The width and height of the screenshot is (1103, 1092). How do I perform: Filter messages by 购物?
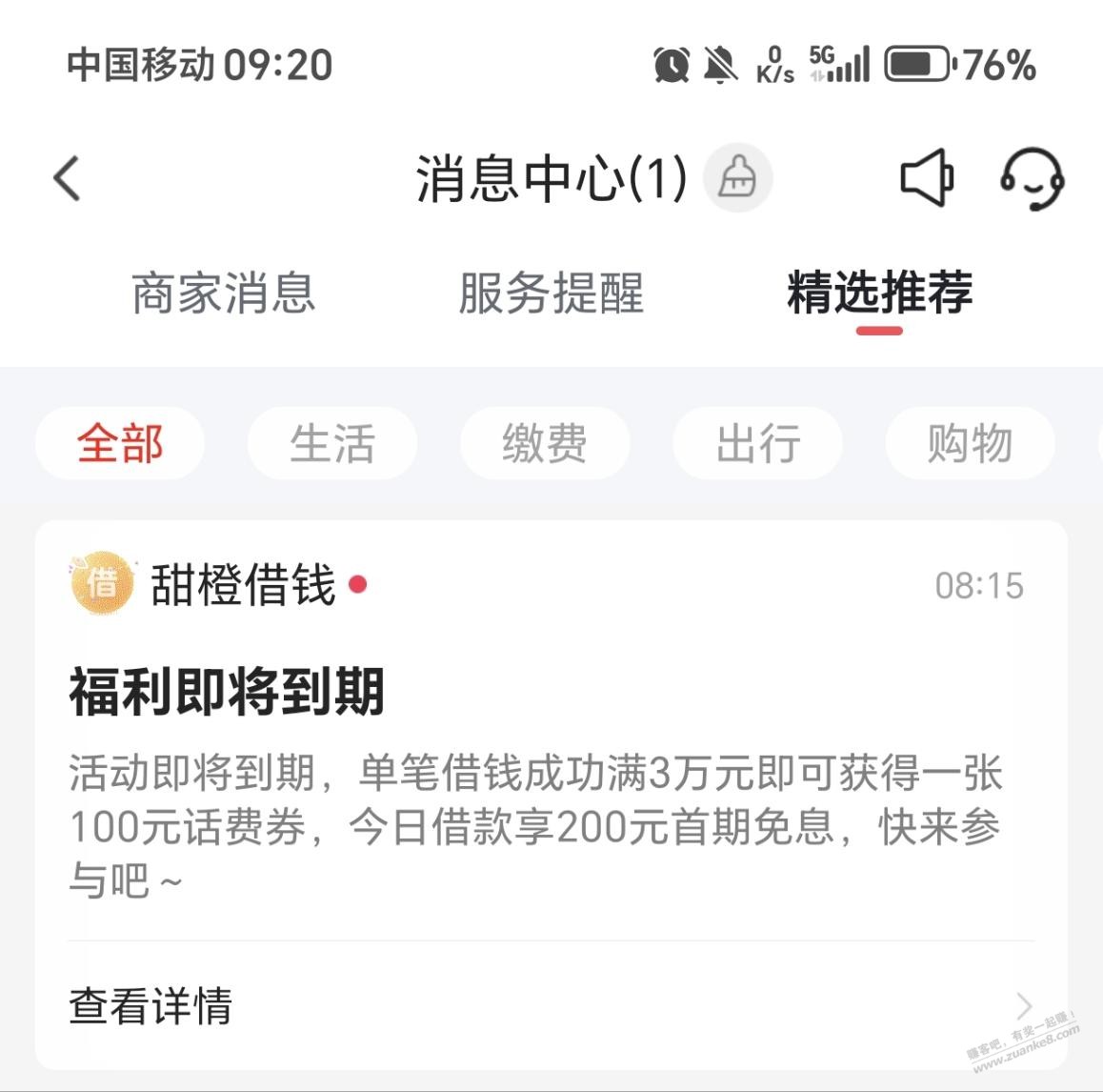(x=970, y=443)
